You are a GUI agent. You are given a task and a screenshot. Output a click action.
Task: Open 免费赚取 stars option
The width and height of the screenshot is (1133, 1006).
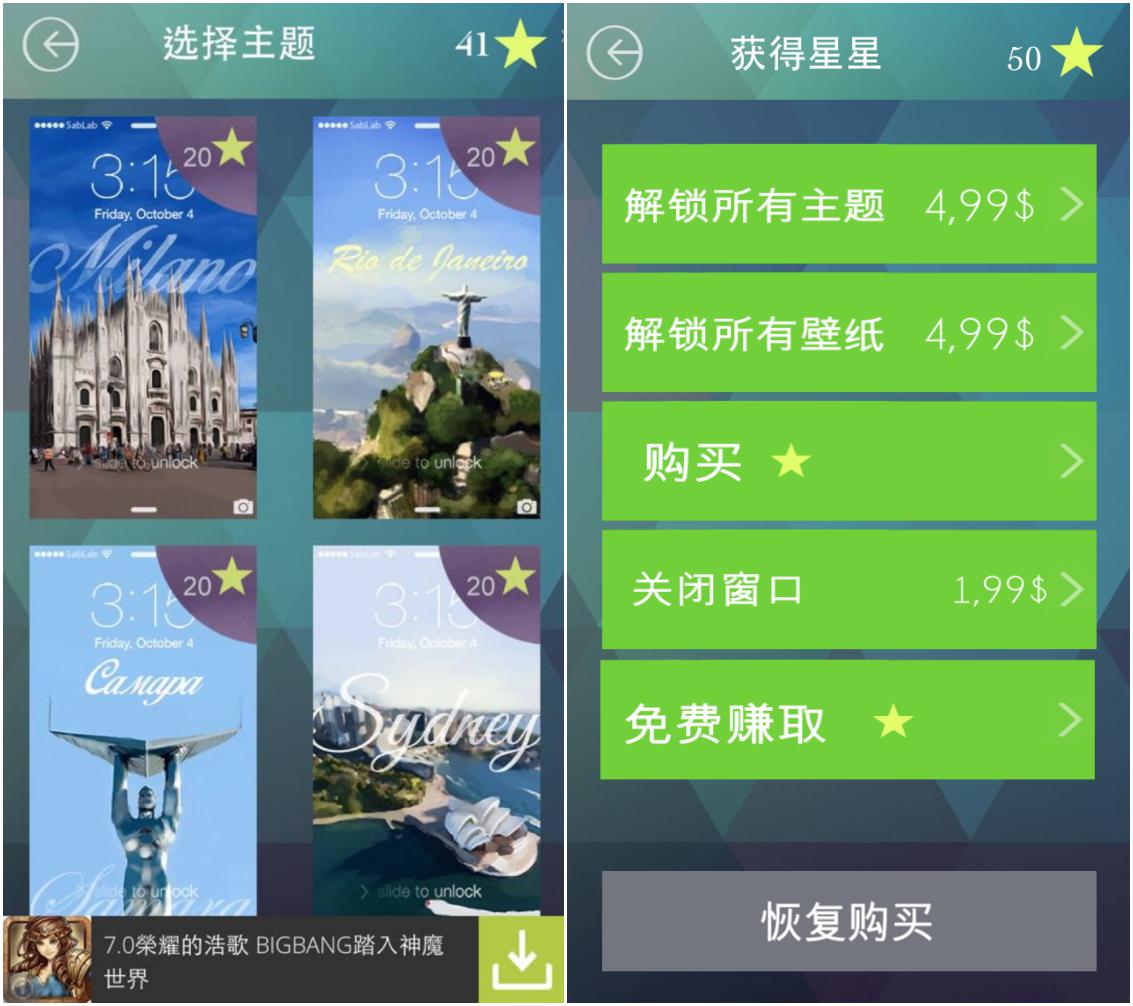[x=848, y=720]
